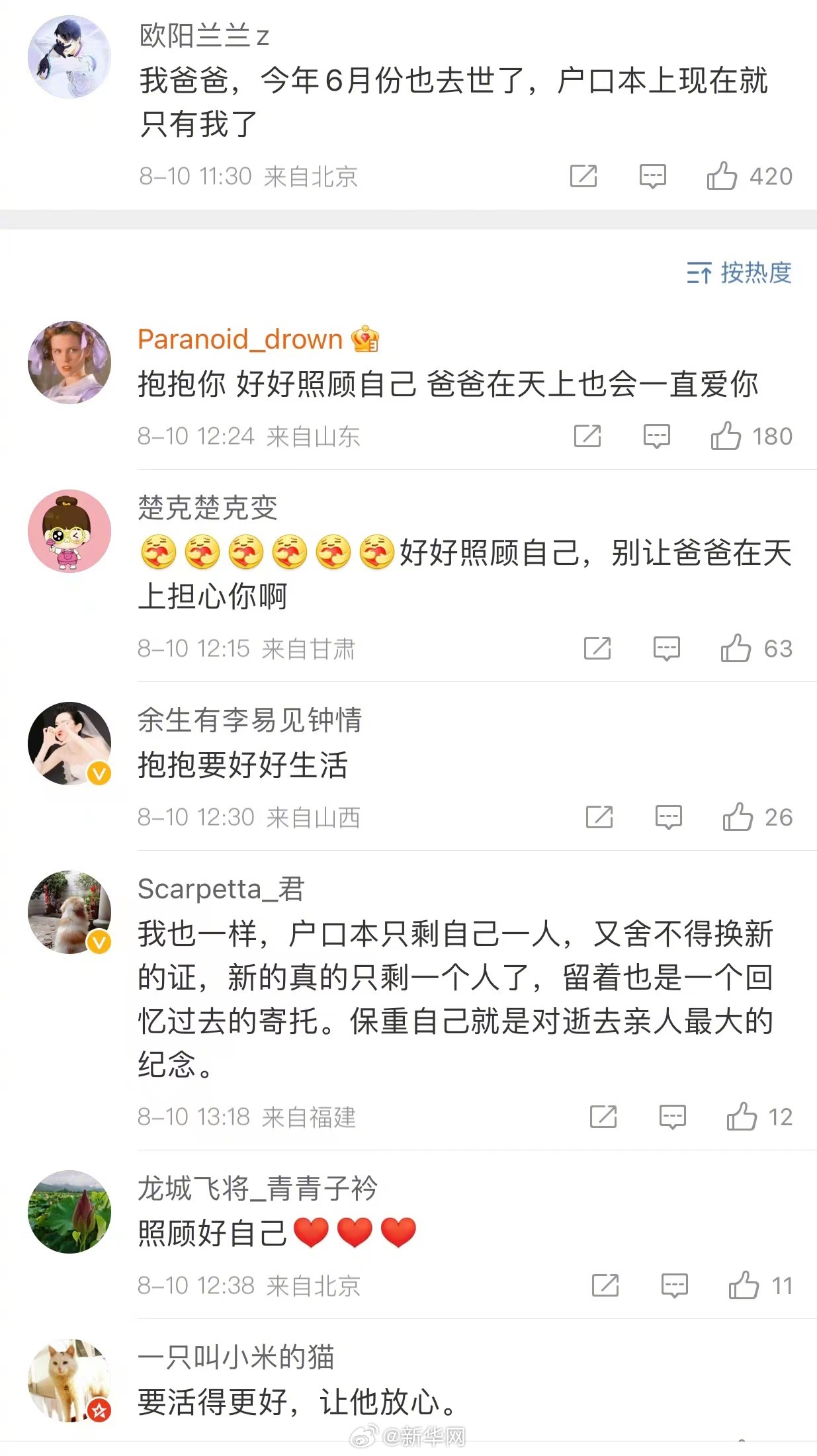The width and height of the screenshot is (817, 1456).
Task: Click the membership crown badge beside Paranoid_drown
Action: pos(364,339)
